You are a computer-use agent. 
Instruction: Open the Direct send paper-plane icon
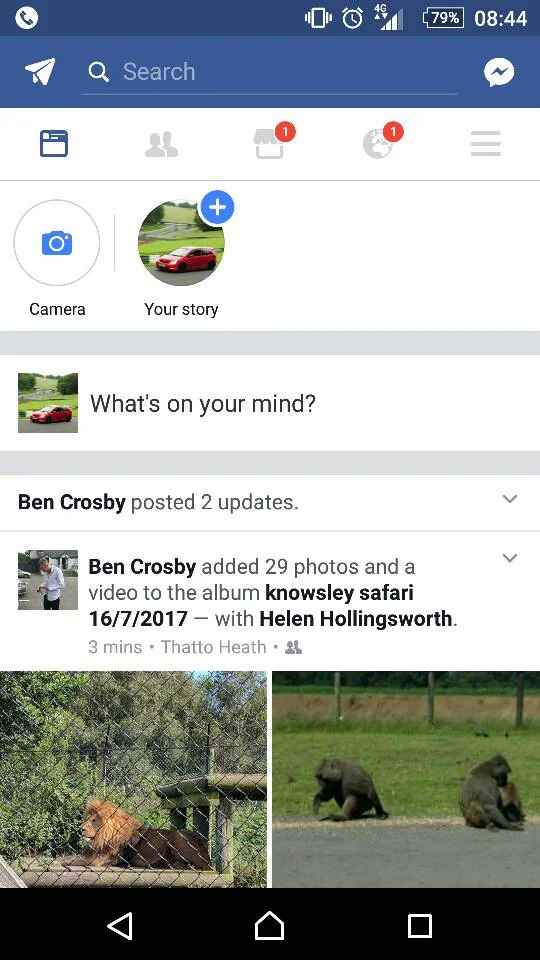click(40, 72)
